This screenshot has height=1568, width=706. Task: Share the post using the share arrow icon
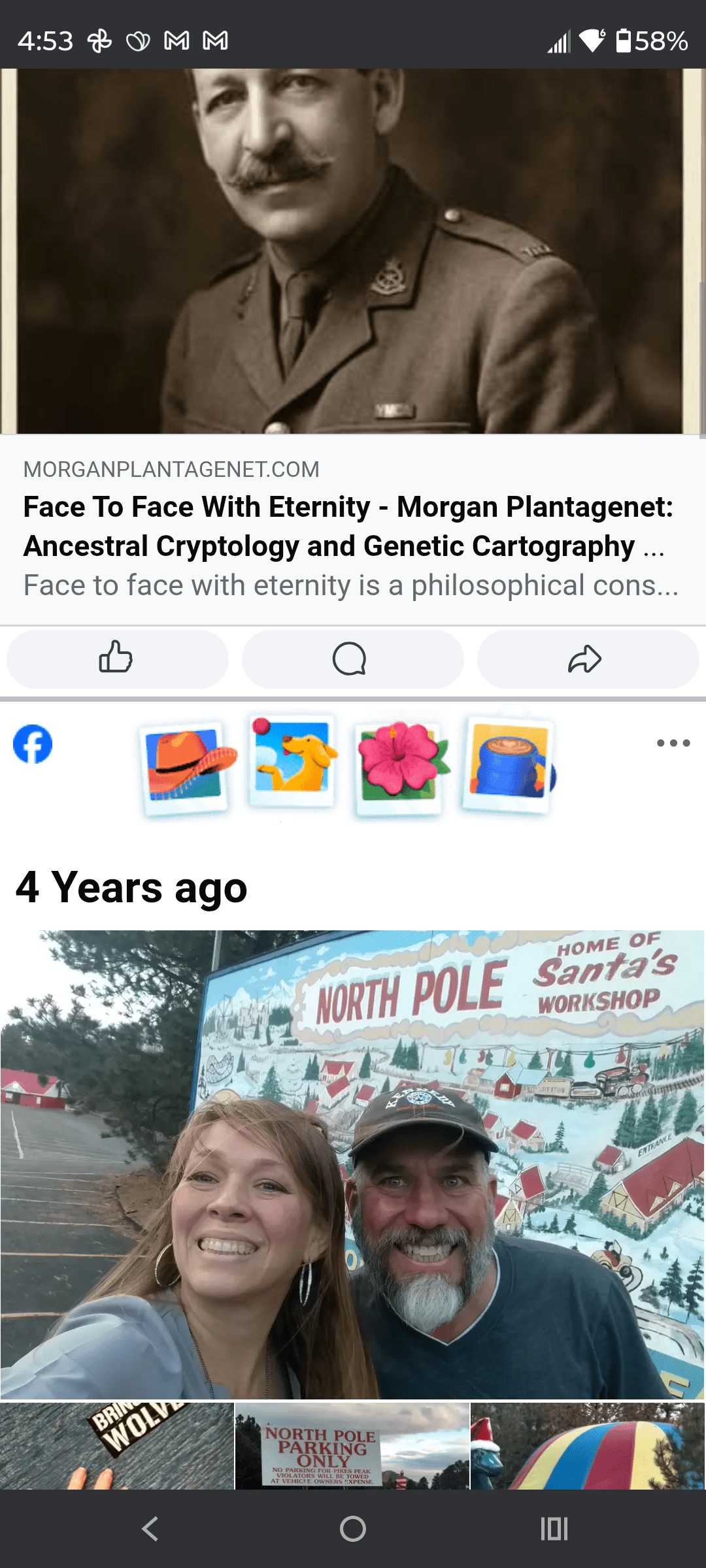[587, 659]
